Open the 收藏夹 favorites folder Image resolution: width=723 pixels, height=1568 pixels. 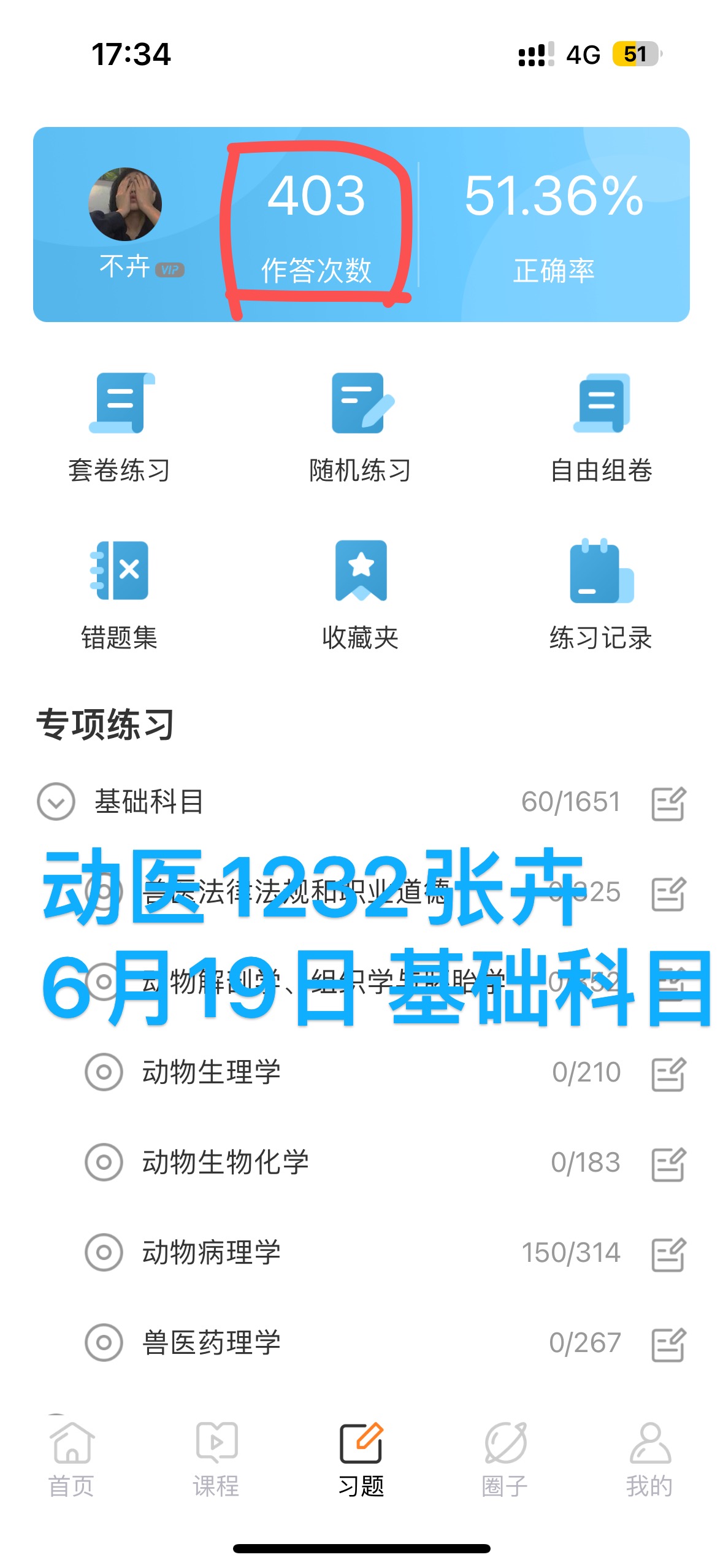click(361, 594)
